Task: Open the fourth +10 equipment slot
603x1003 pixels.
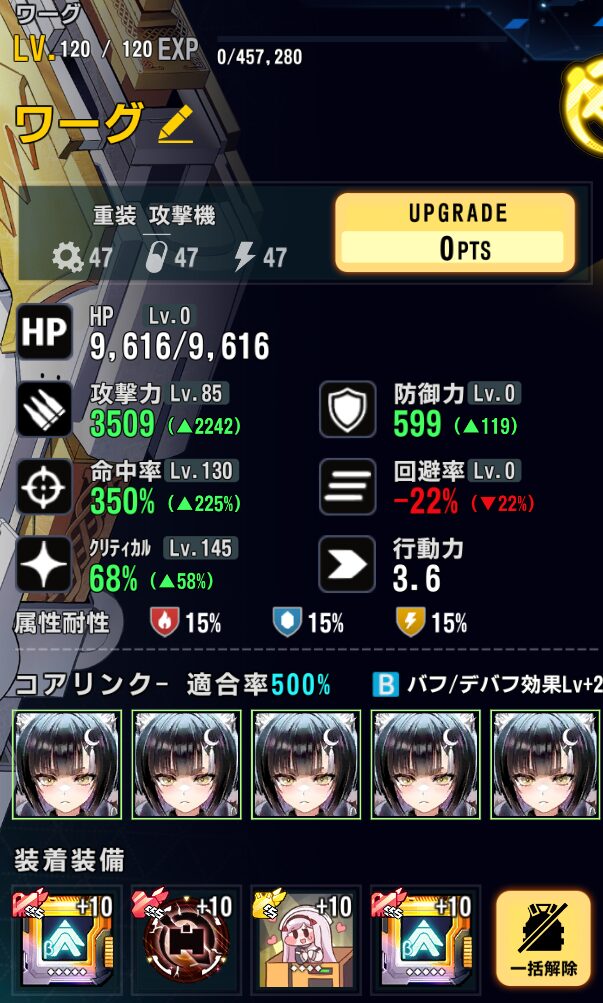Action: tap(425, 944)
